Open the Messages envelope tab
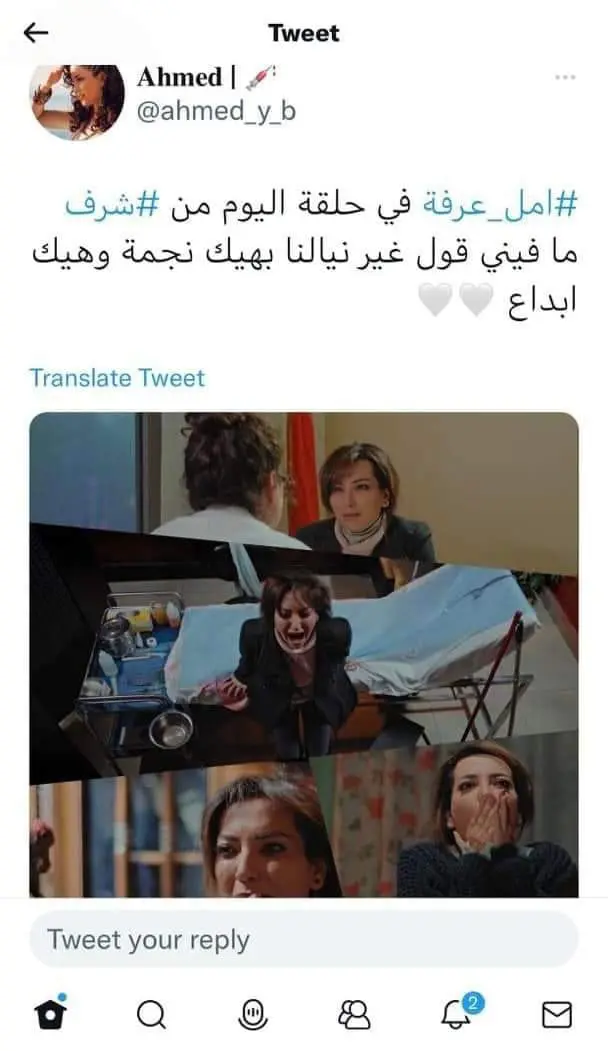 [x=557, y=1015]
